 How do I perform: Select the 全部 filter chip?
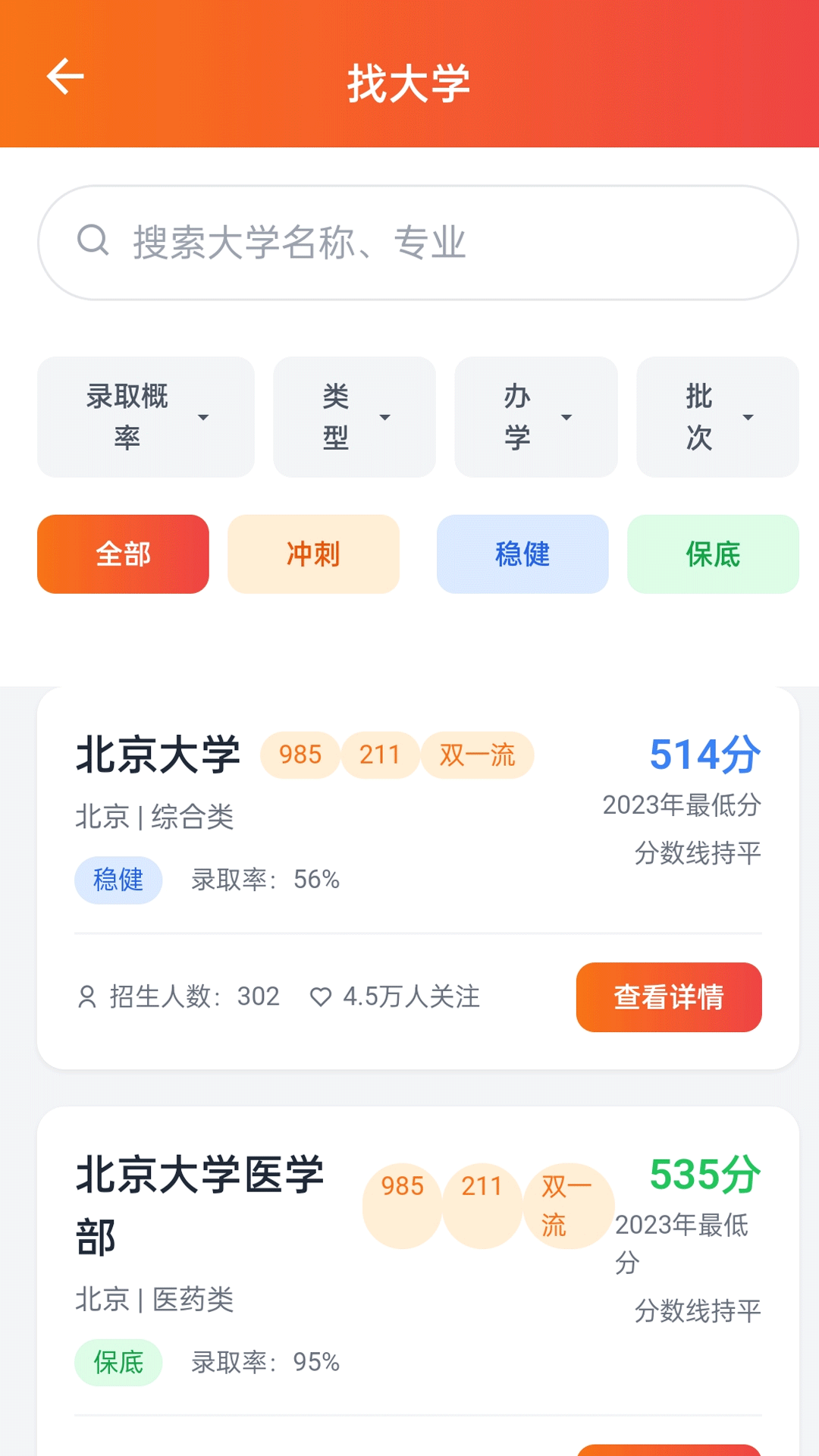click(x=123, y=554)
